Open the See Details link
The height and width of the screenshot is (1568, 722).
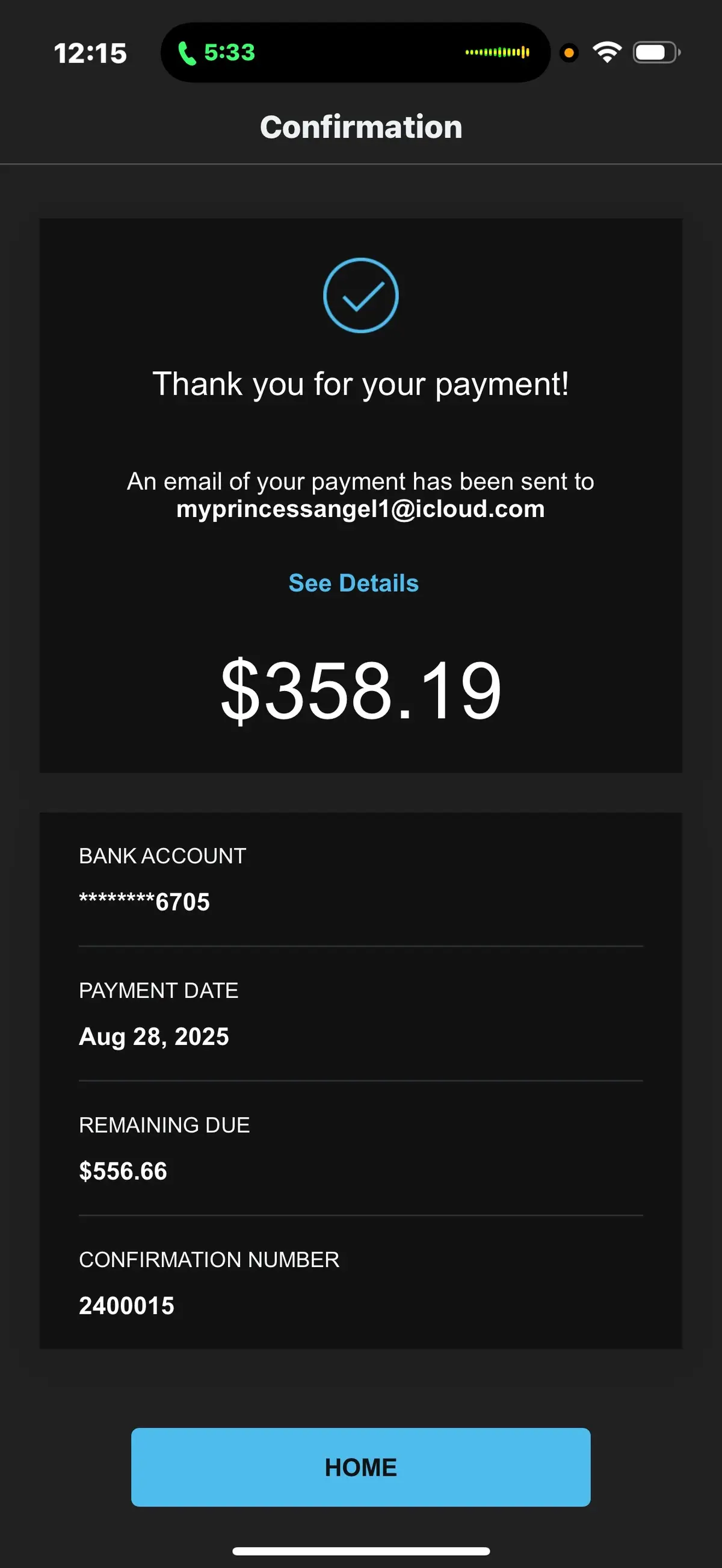(x=353, y=583)
